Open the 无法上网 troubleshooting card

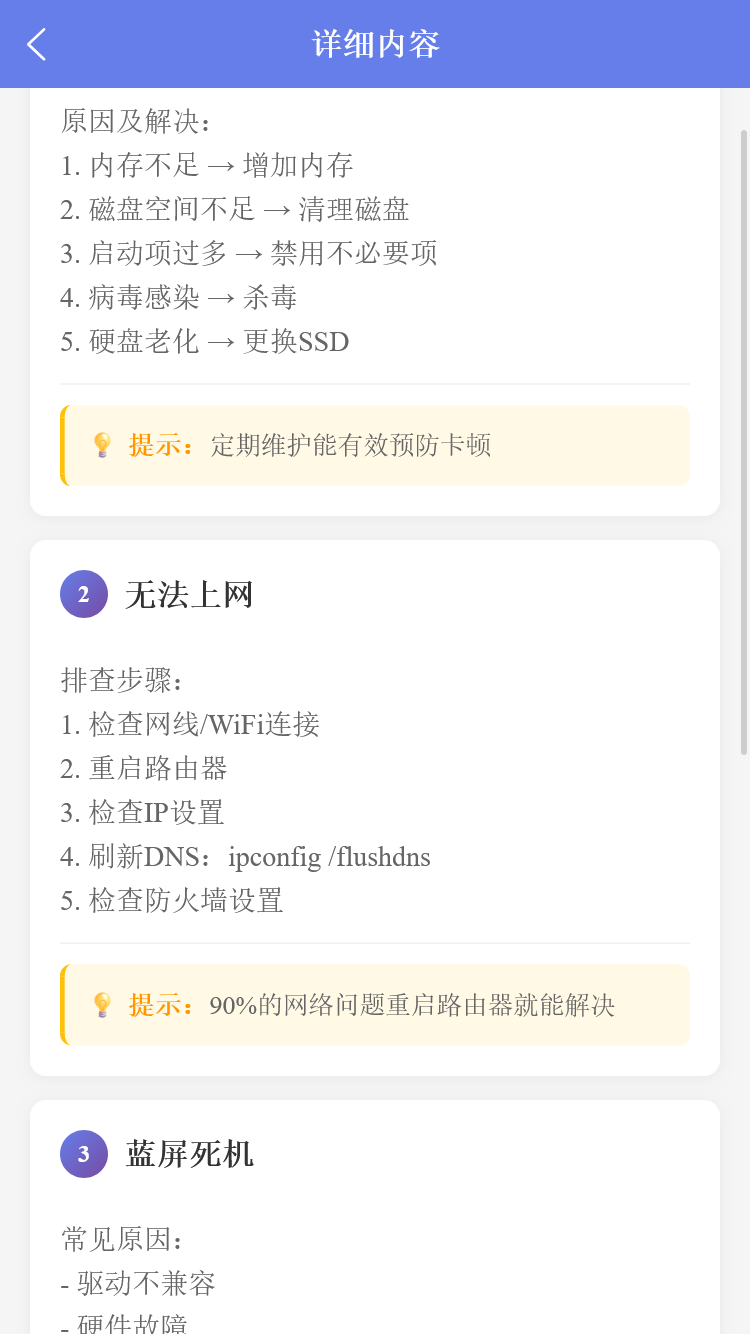[376, 806]
